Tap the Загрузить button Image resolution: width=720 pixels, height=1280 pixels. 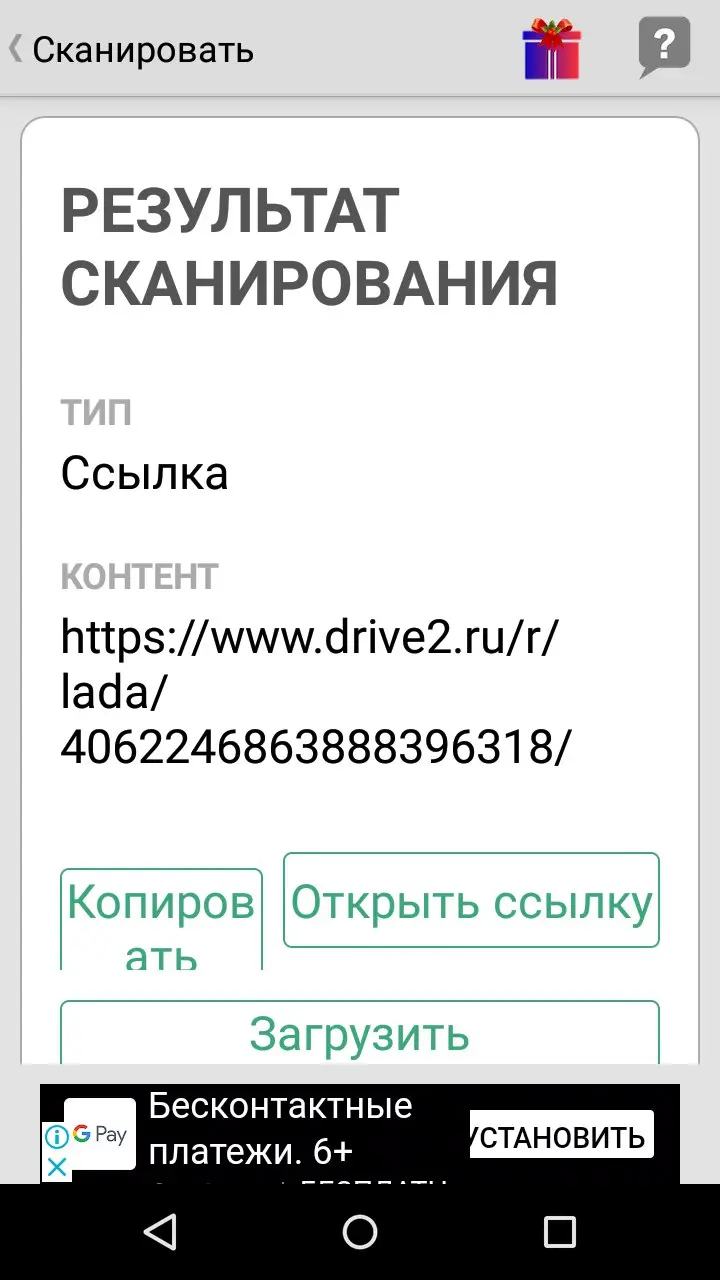click(x=360, y=1033)
